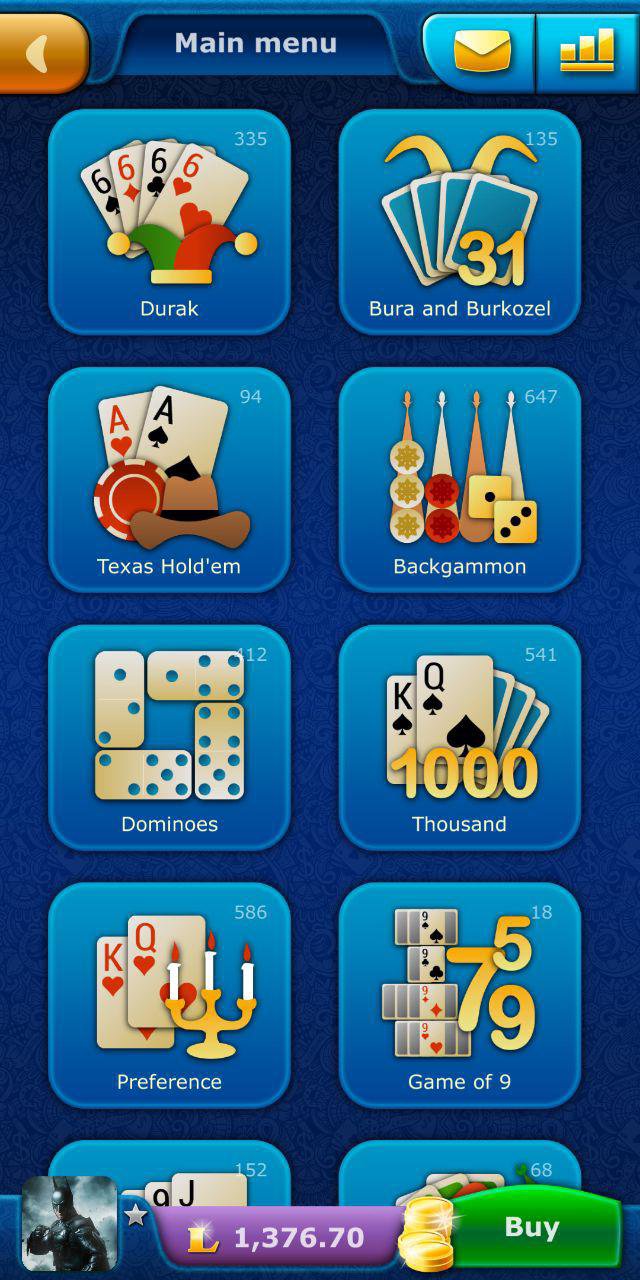The height and width of the screenshot is (1280, 640).
Task: Open Game of 9
Action: (460, 996)
